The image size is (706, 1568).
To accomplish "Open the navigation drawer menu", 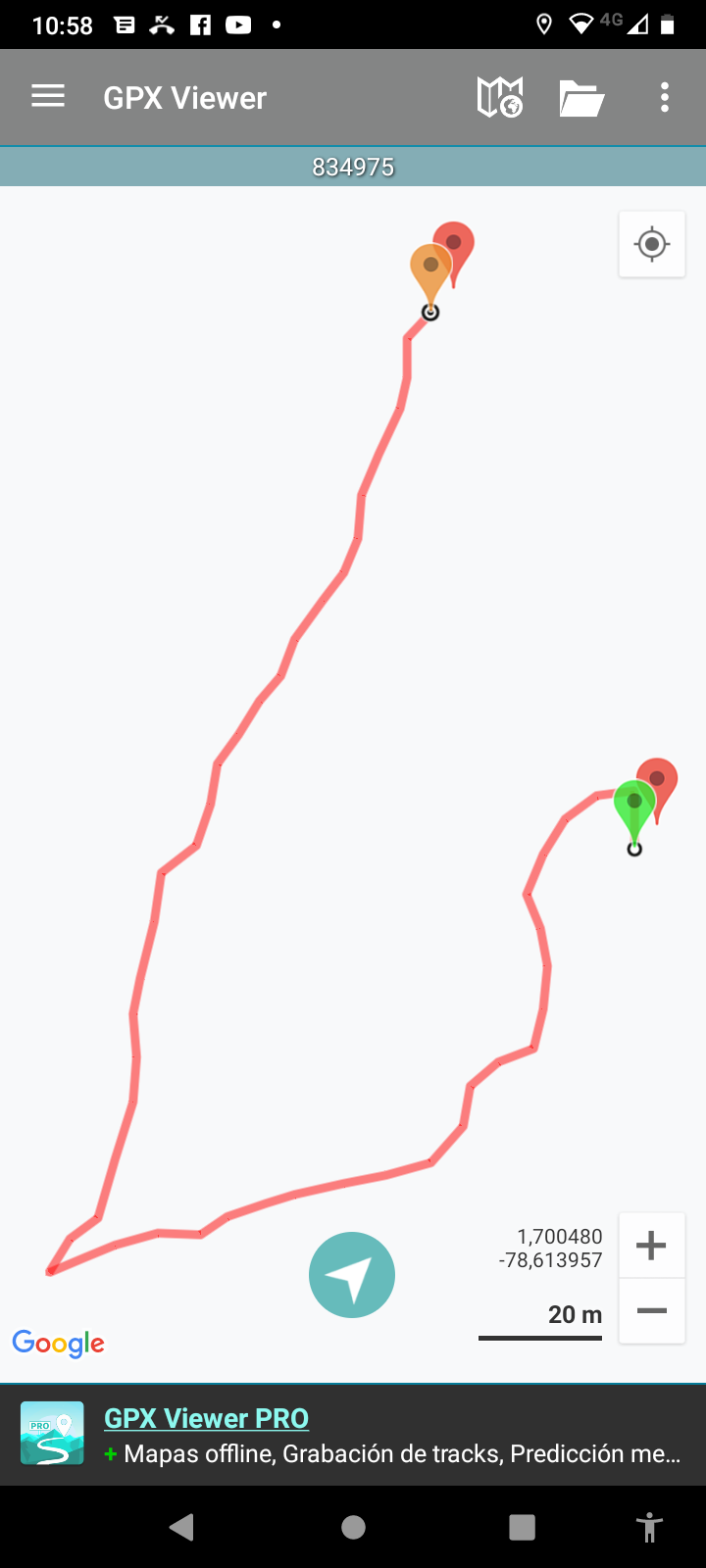I will pyautogui.click(x=48, y=96).
